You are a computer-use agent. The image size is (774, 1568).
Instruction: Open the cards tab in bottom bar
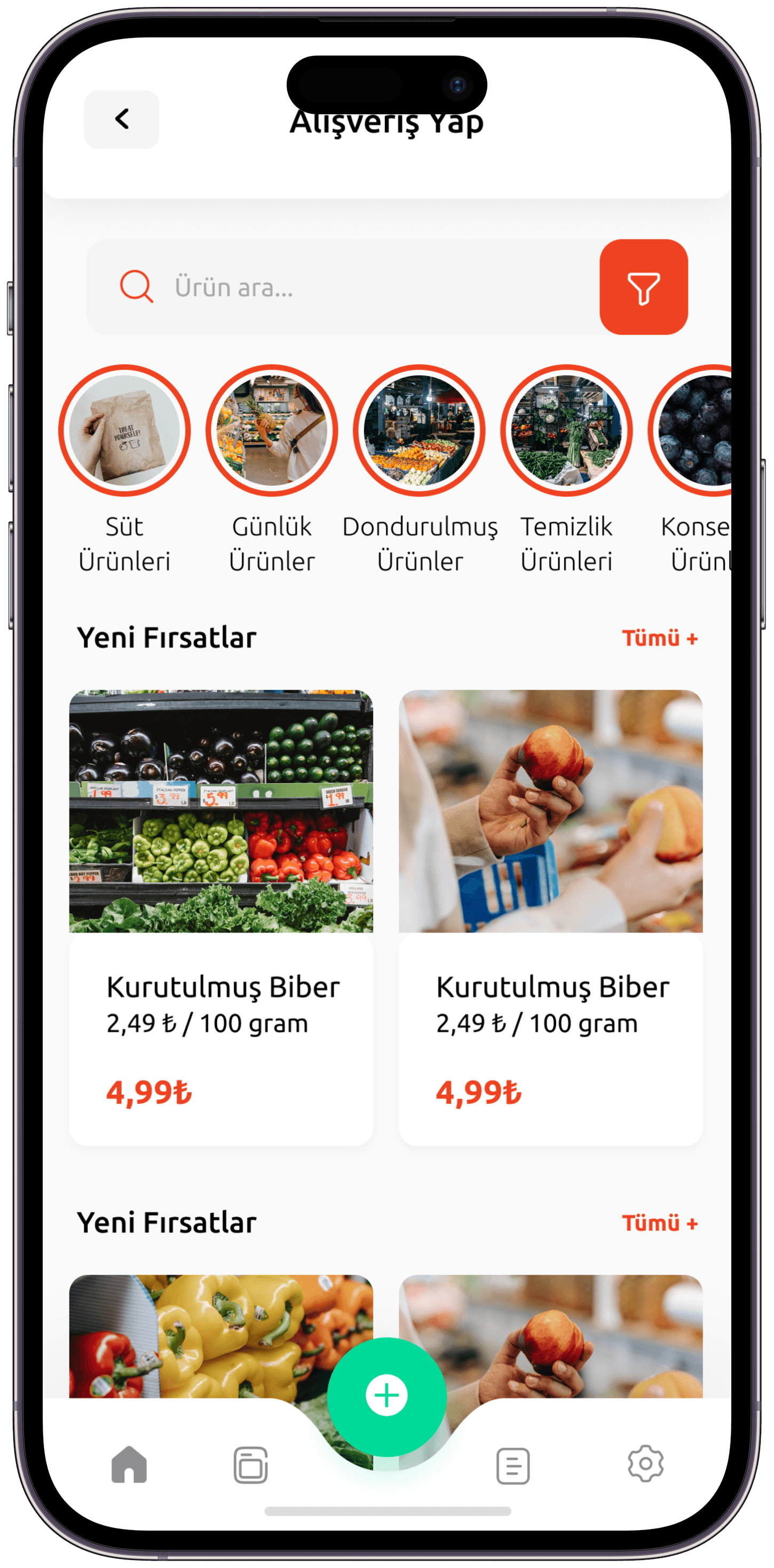tap(251, 1465)
